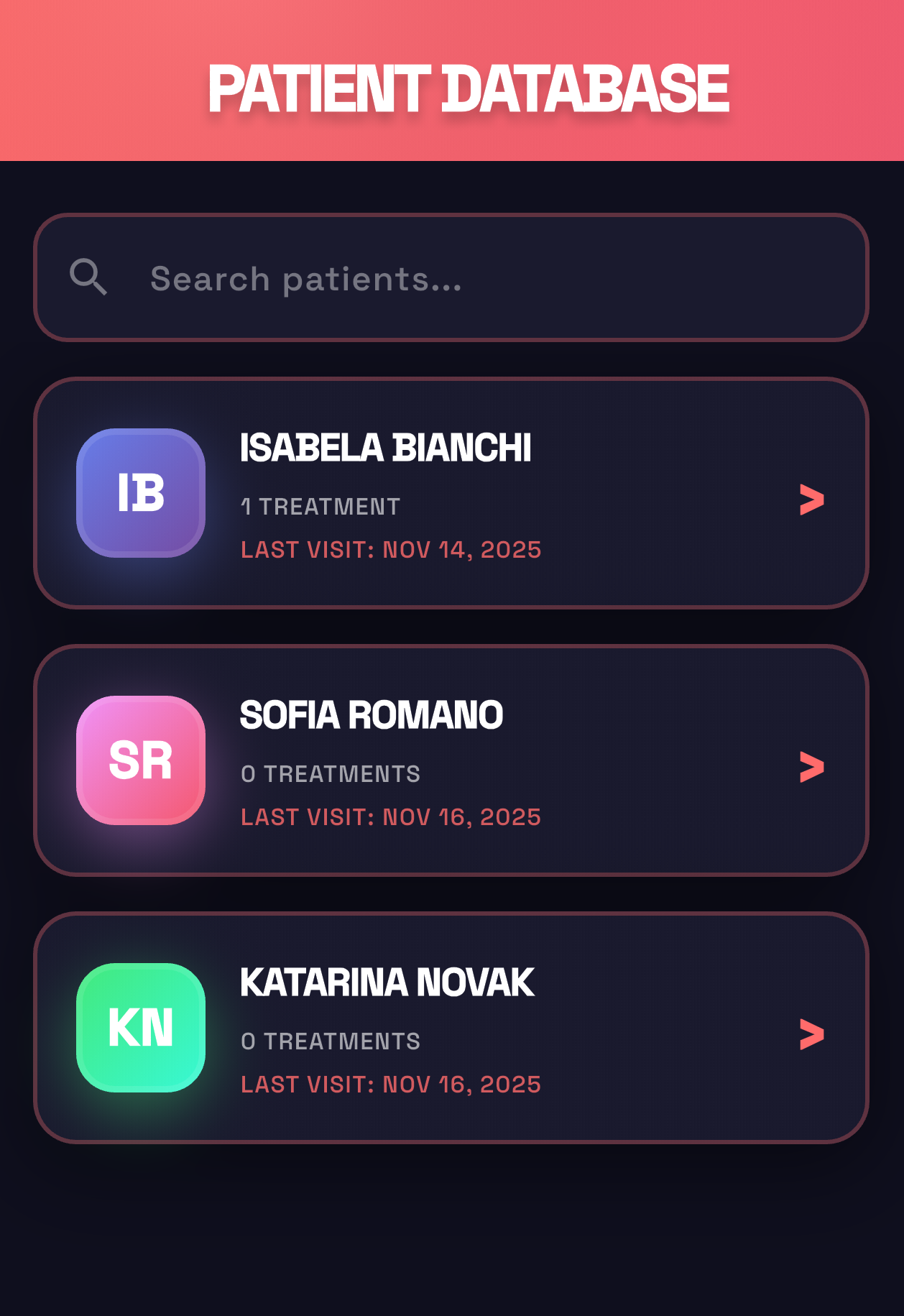Viewport: 904px width, 1316px height.
Task: Click the green initials badge for Katarina
Action: click(x=139, y=1028)
